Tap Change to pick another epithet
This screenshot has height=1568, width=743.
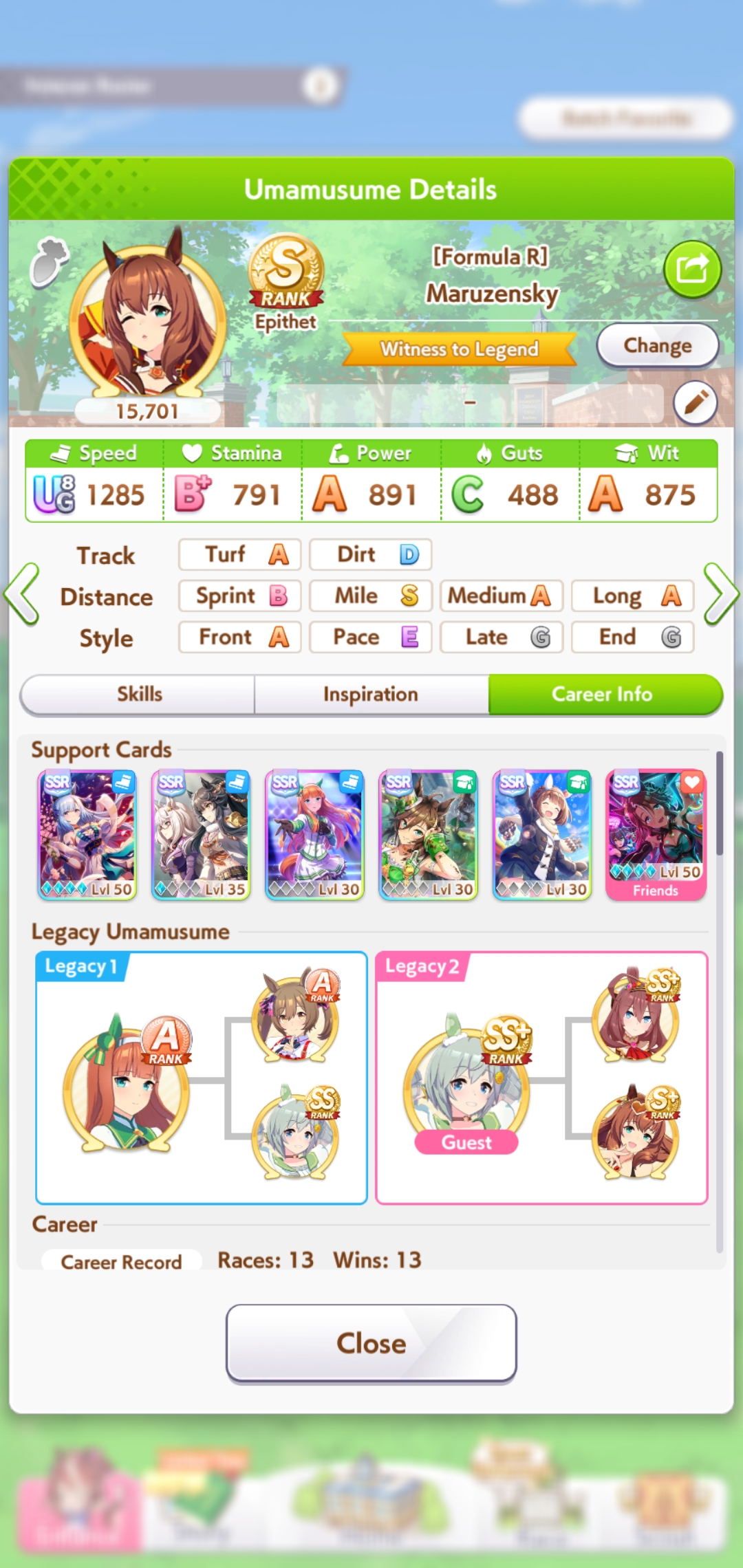click(658, 345)
